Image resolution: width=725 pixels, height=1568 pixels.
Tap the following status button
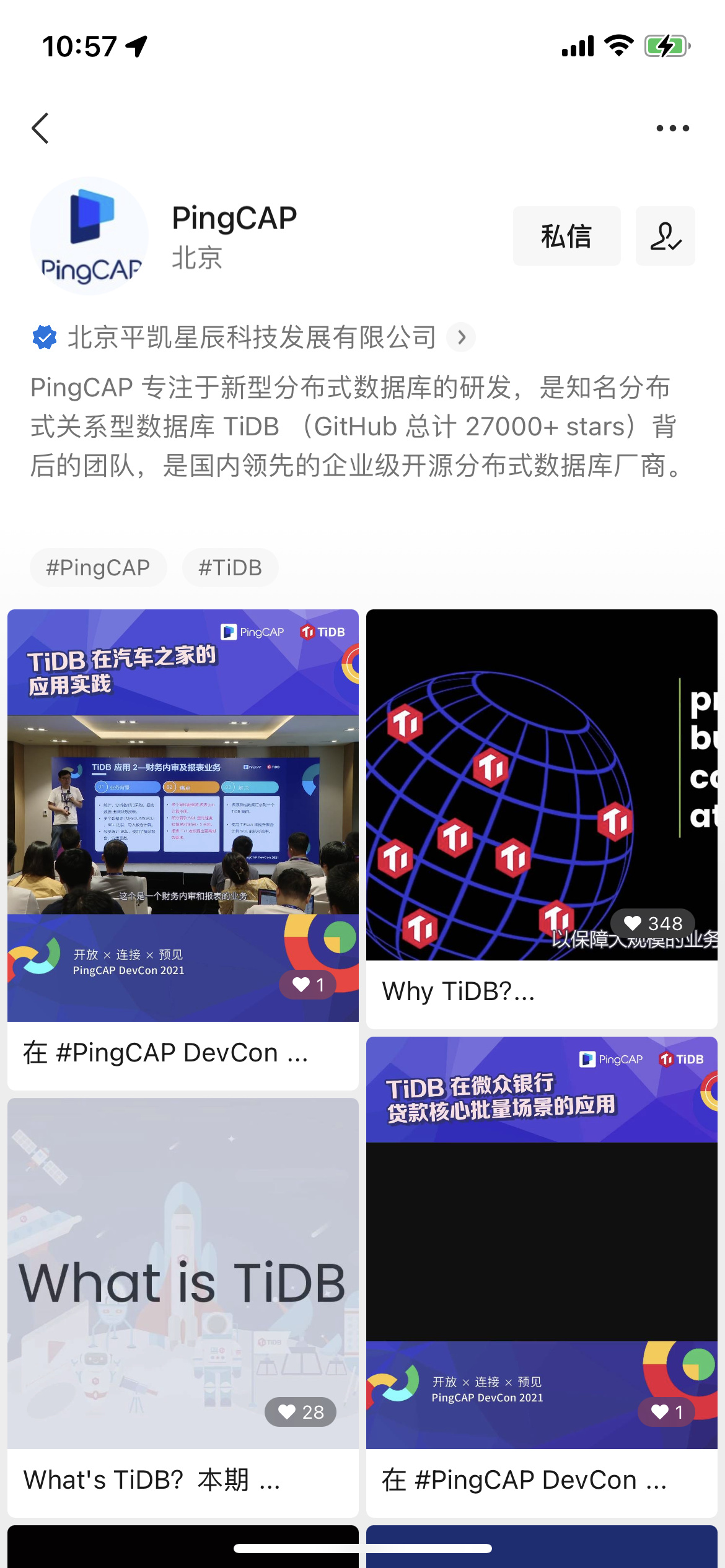[665, 236]
